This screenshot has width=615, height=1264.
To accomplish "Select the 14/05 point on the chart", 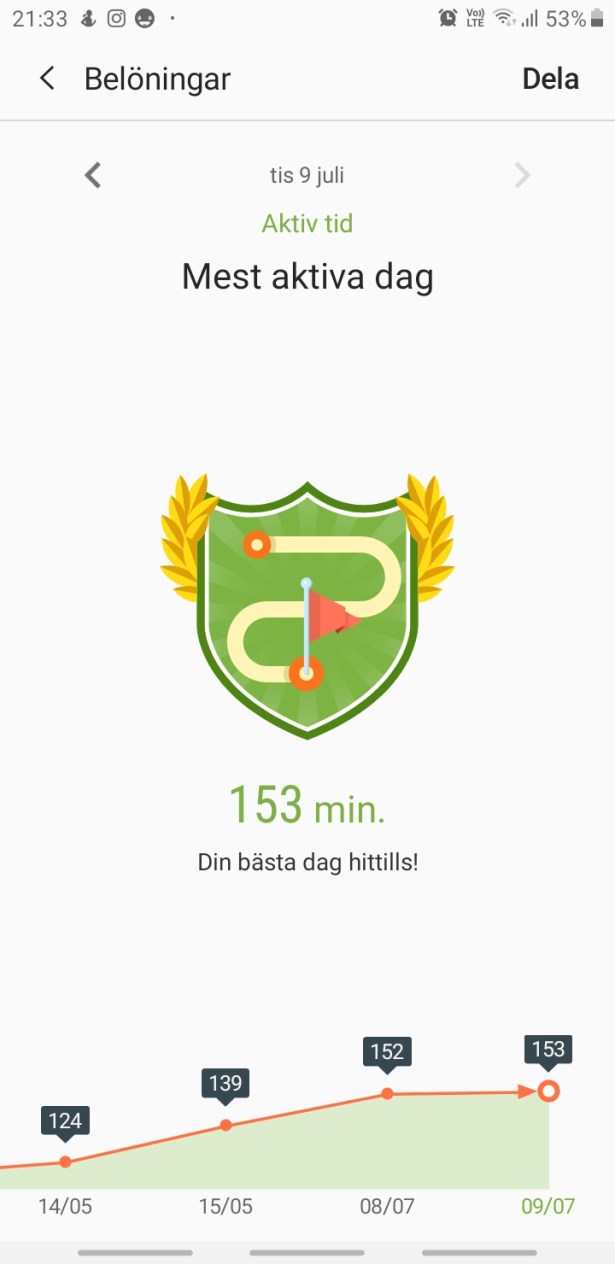I will tap(65, 1161).
